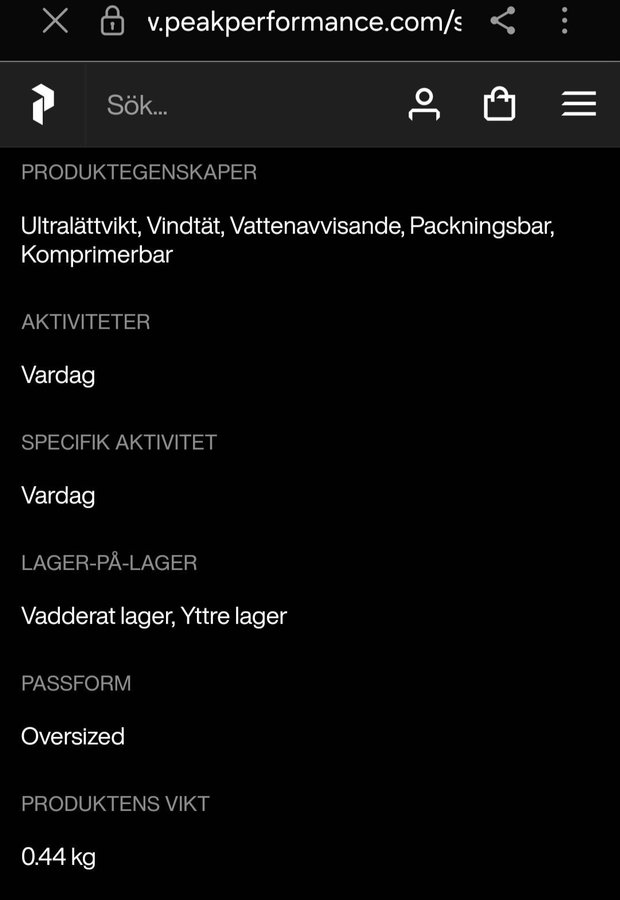620x900 pixels.
Task: Open the user account icon
Action: pos(424,104)
